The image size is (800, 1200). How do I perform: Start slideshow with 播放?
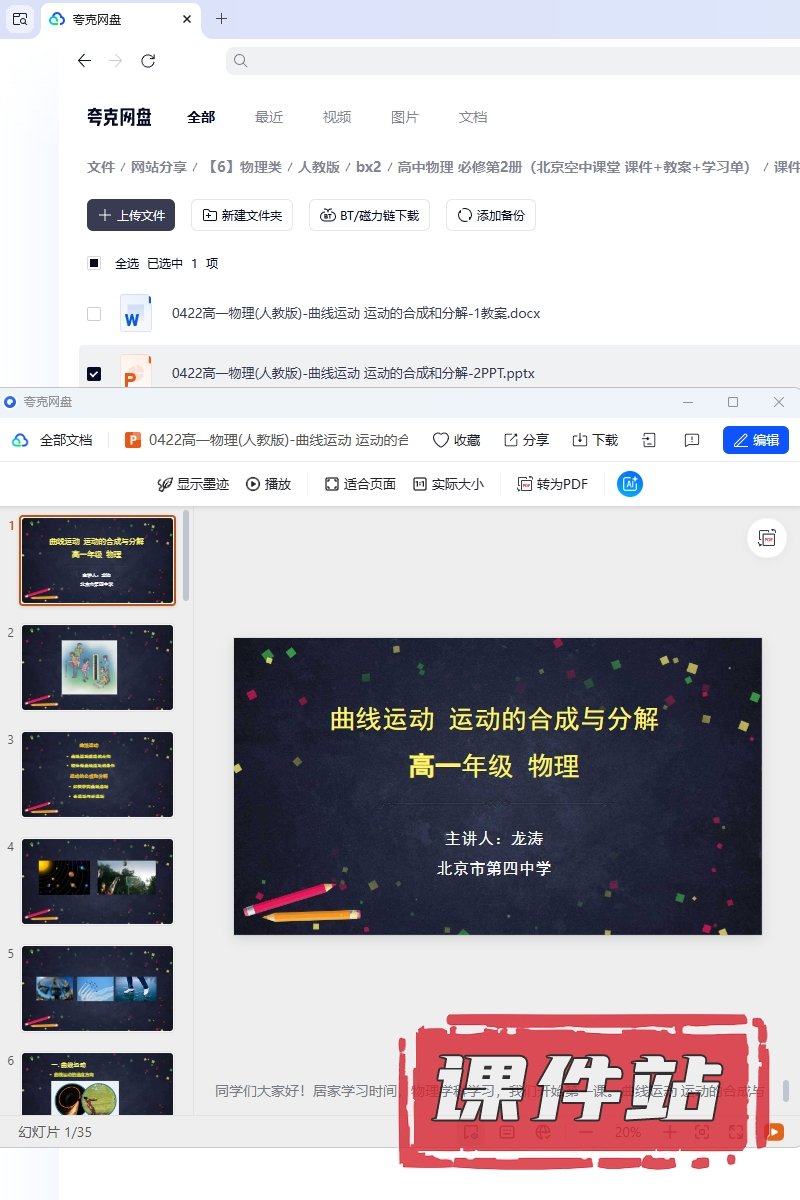[268, 484]
